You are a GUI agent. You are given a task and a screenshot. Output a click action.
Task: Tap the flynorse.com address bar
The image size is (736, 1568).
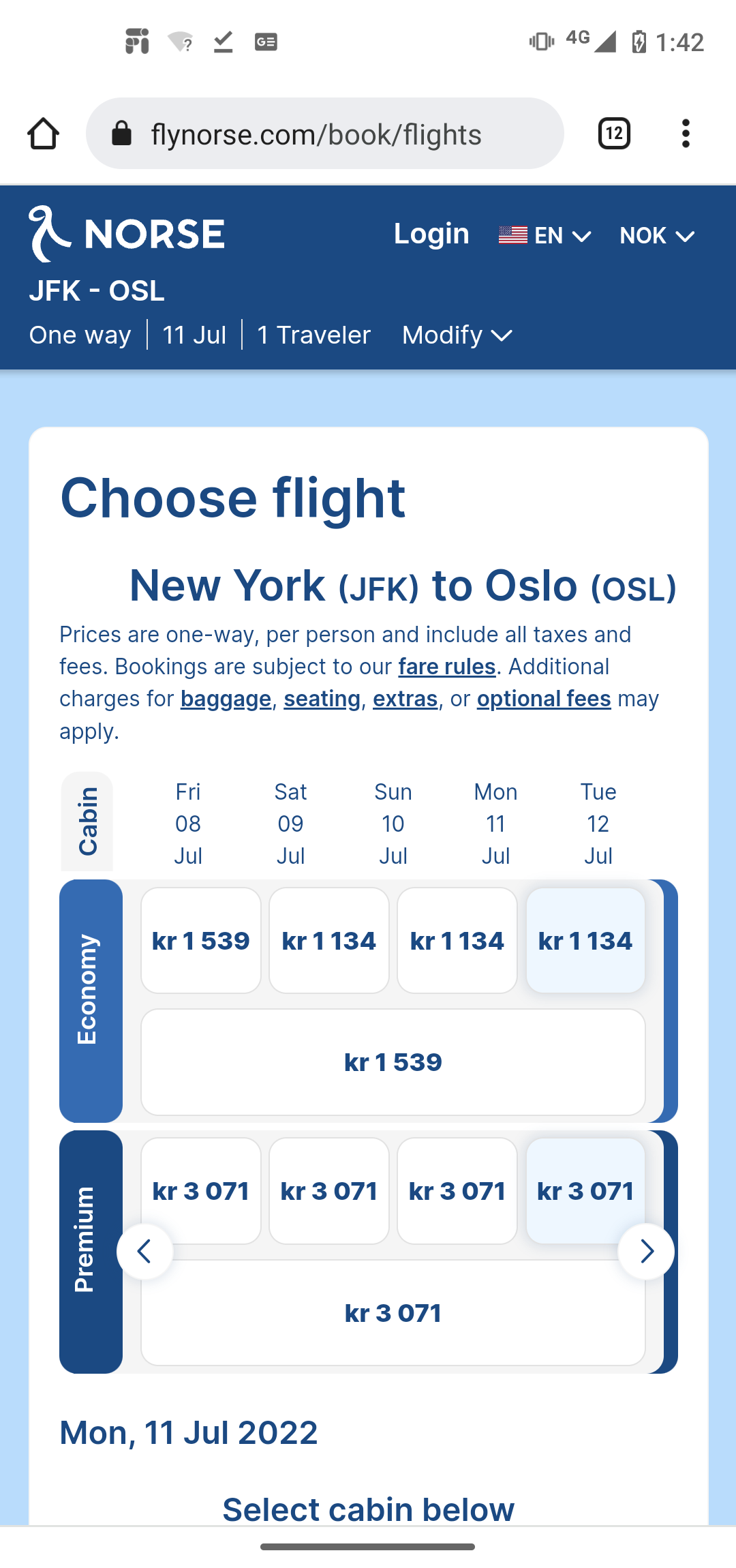tap(325, 134)
